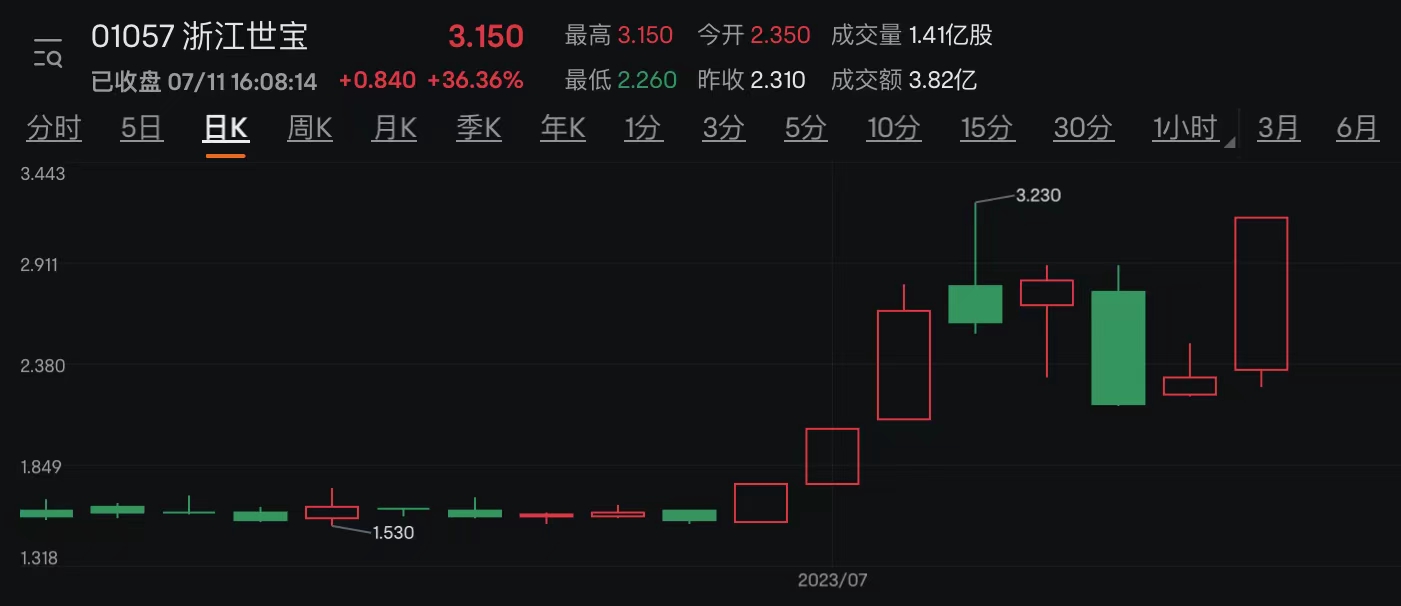Screen dimensions: 1401x606
Task: Switch to the 周K chart tab
Action: click(x=309, y=128)
